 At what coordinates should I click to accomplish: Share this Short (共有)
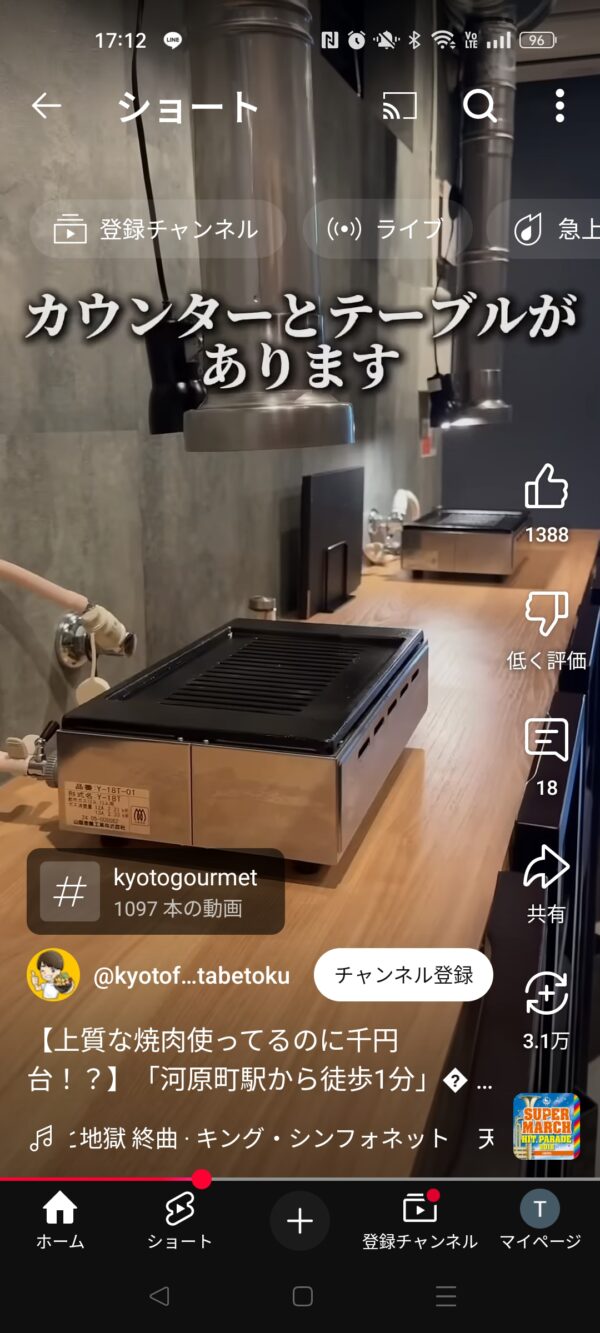(x=546, y=868)
